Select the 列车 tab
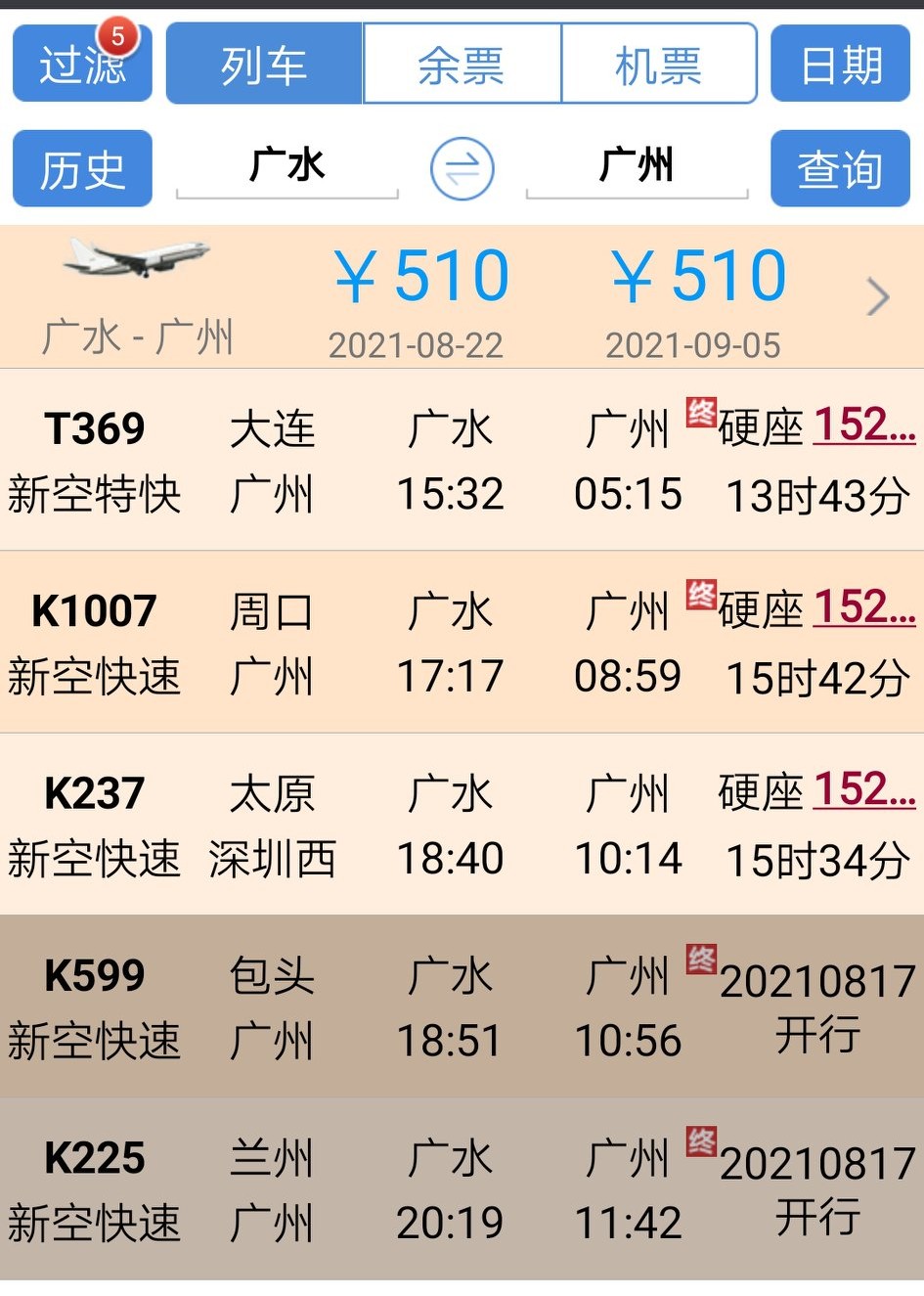 (262, 65)
